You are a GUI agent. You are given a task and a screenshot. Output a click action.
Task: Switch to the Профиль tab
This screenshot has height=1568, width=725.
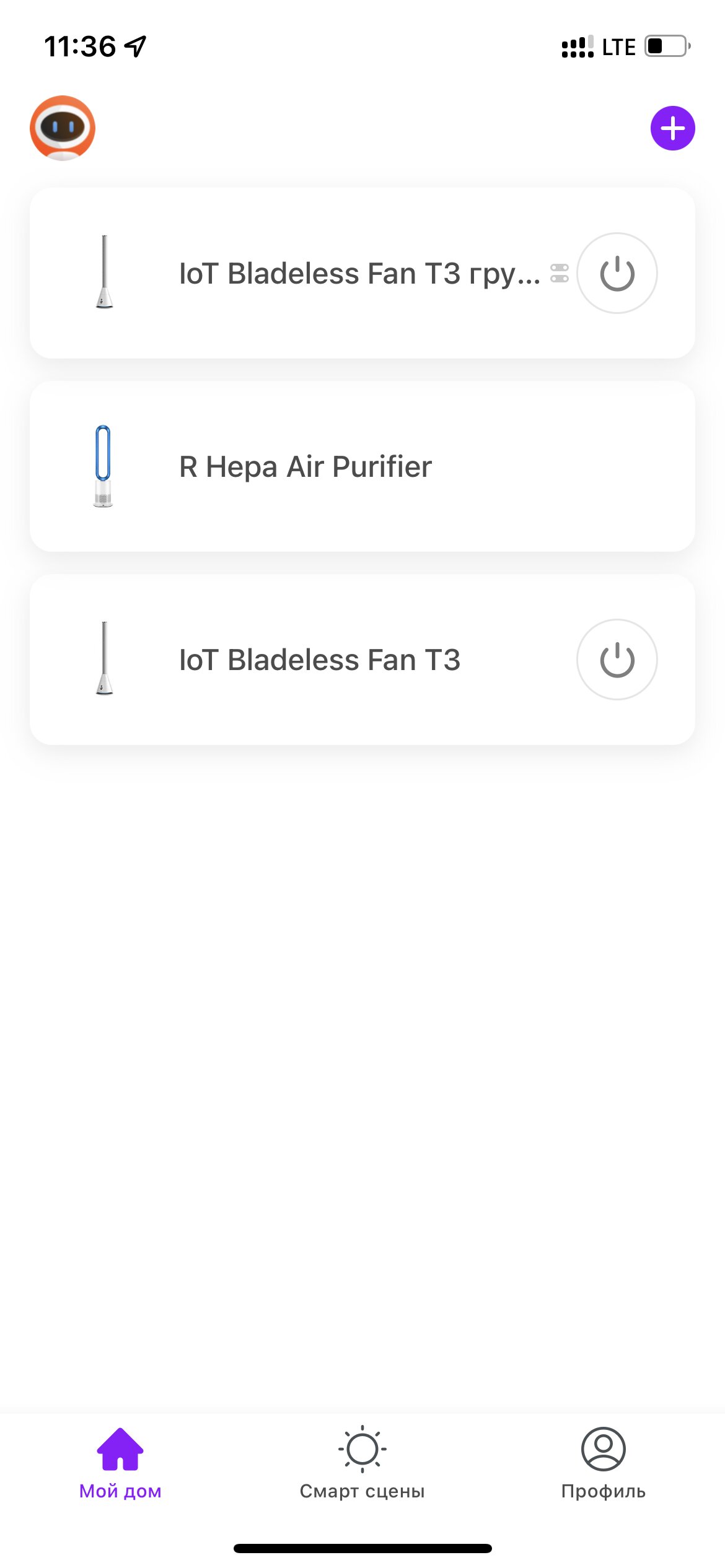pyautogui.click(x=604, y=1464)
